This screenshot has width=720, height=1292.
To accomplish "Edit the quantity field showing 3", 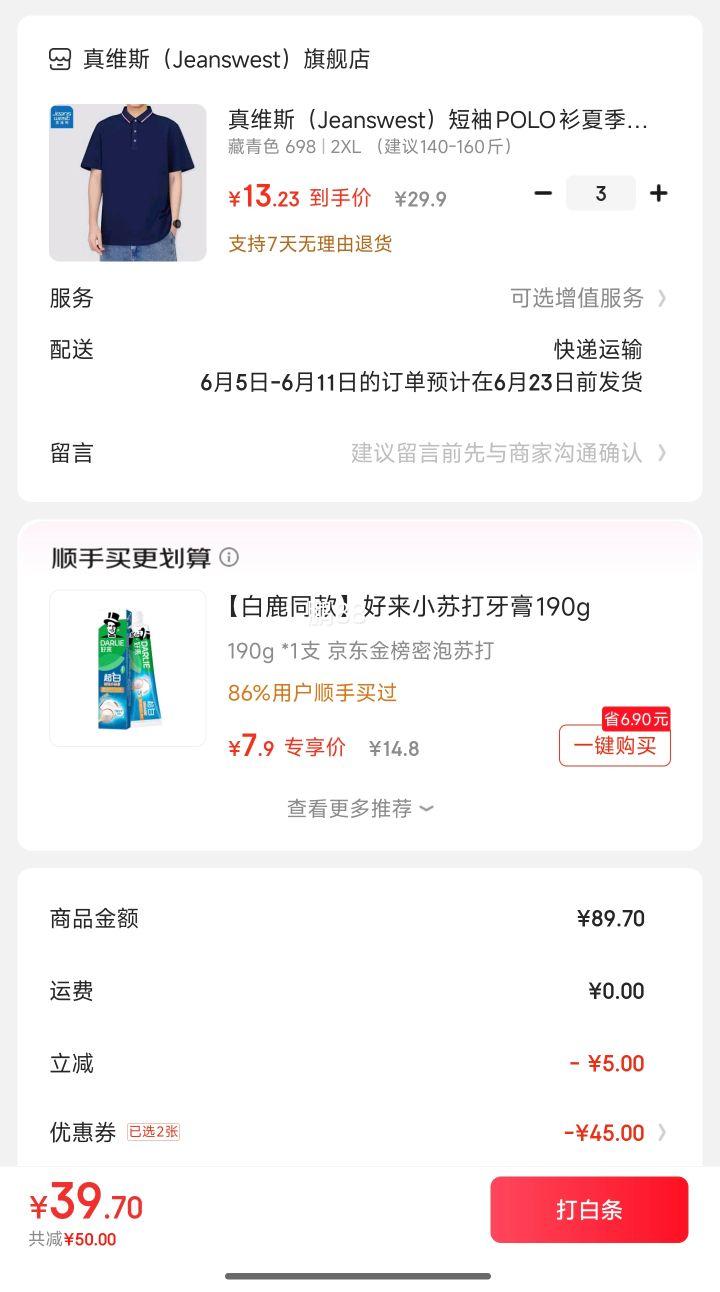I will (600, 193).
